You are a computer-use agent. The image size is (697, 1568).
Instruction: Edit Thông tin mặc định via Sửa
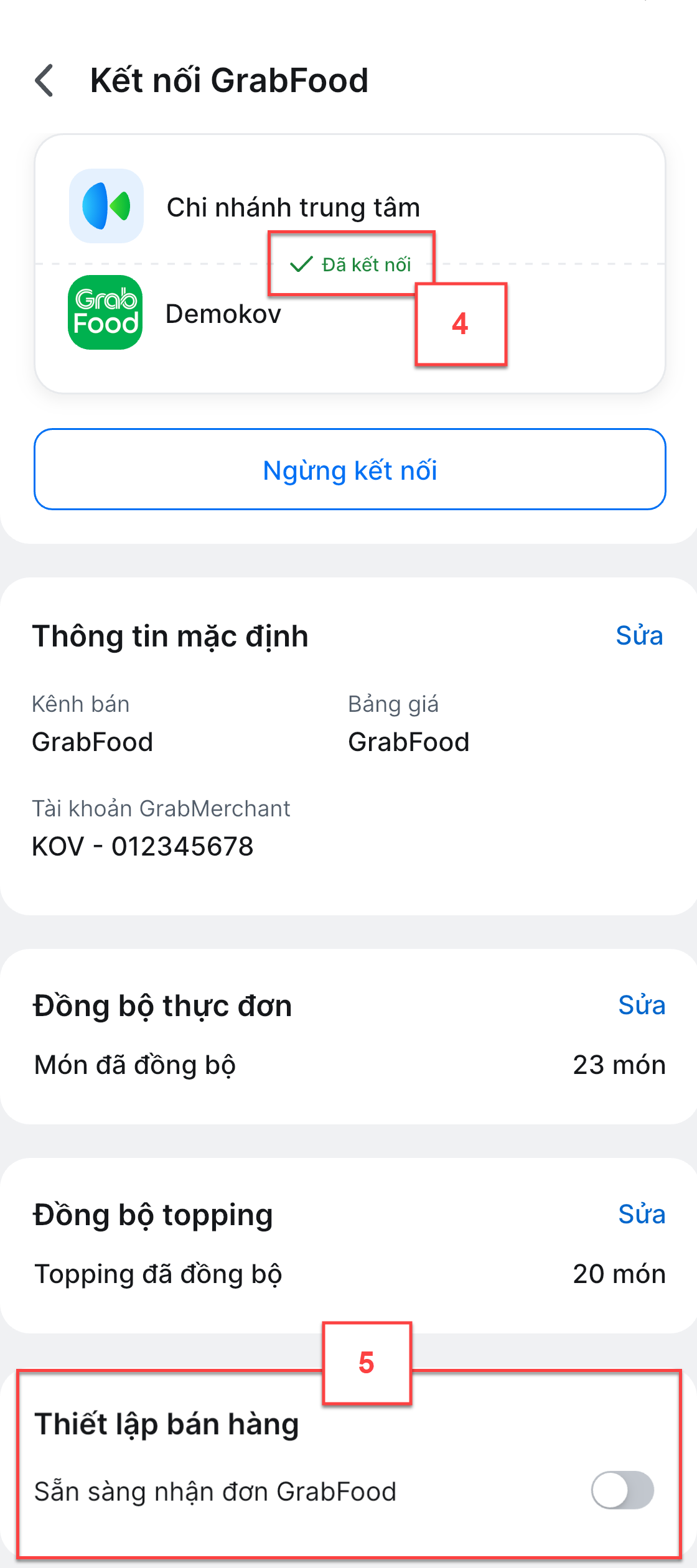(639, 636)
